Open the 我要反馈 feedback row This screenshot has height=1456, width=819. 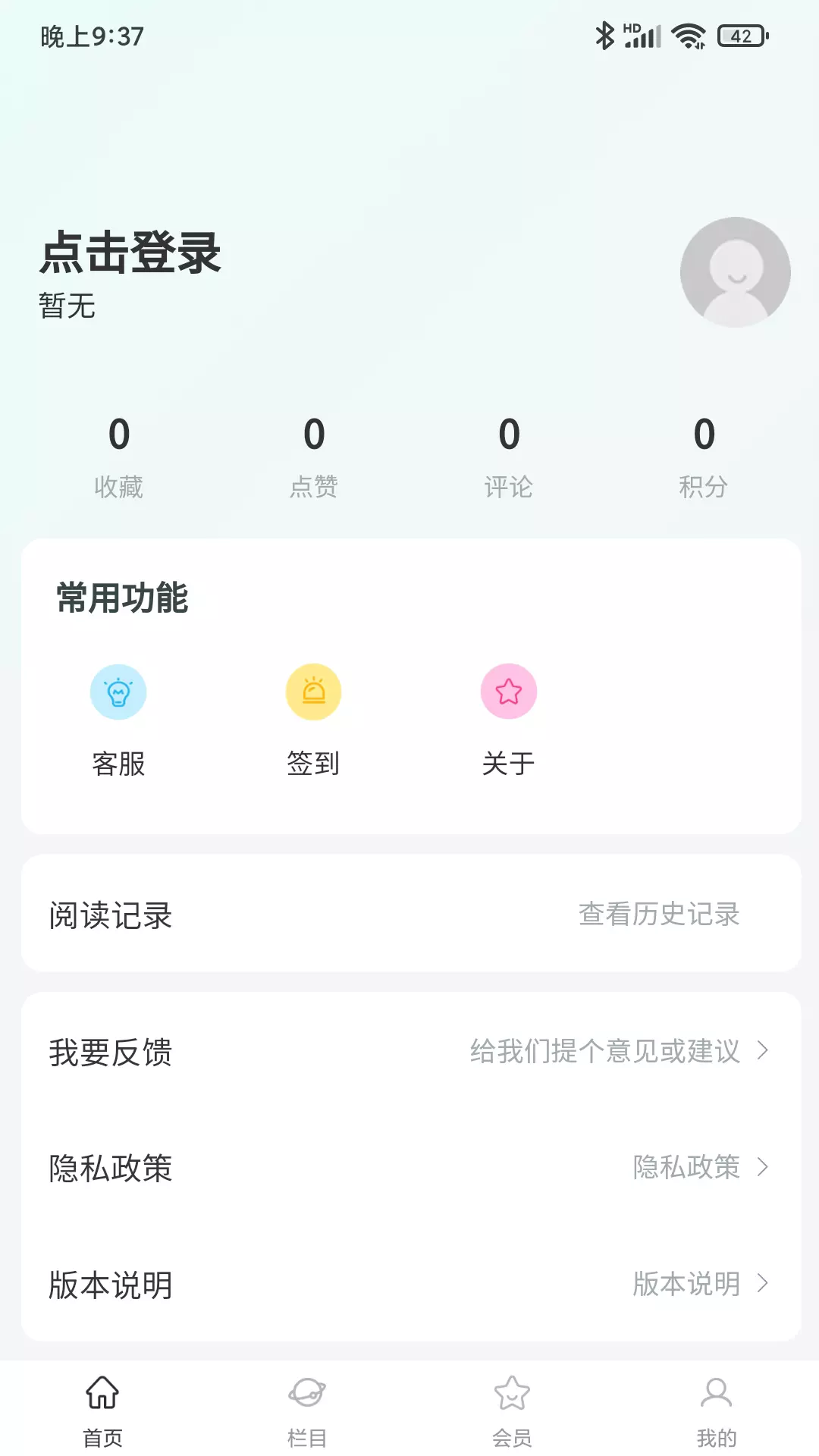pos(411,1052)
